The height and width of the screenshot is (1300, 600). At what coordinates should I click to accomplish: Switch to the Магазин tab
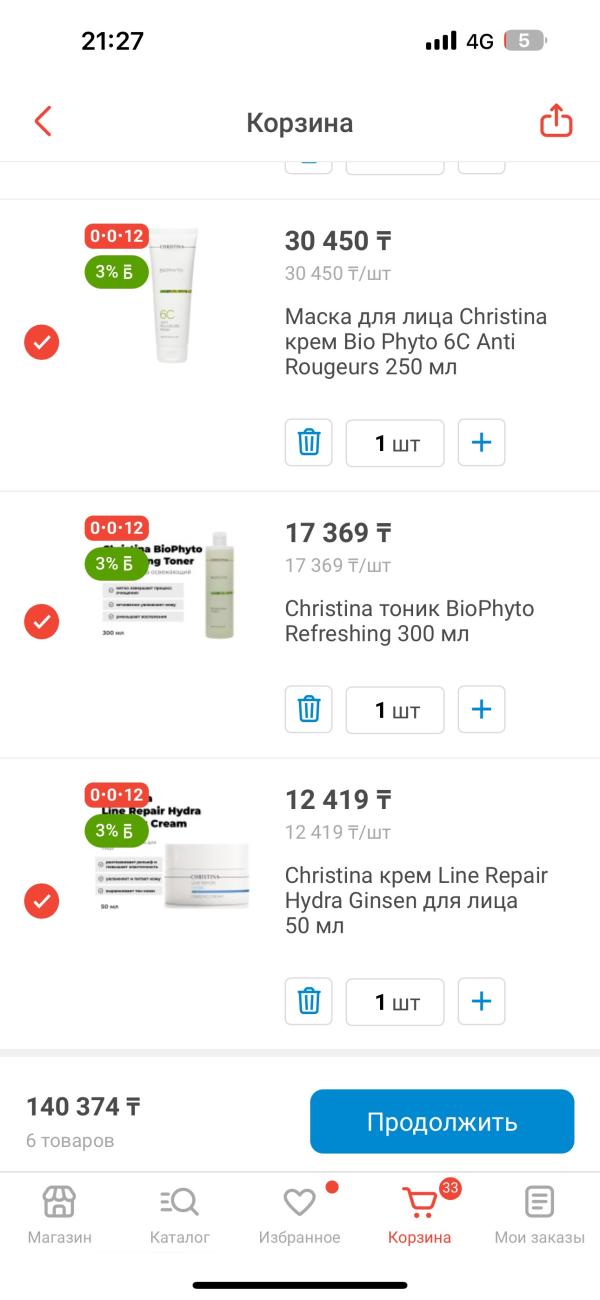[59, 1215]
